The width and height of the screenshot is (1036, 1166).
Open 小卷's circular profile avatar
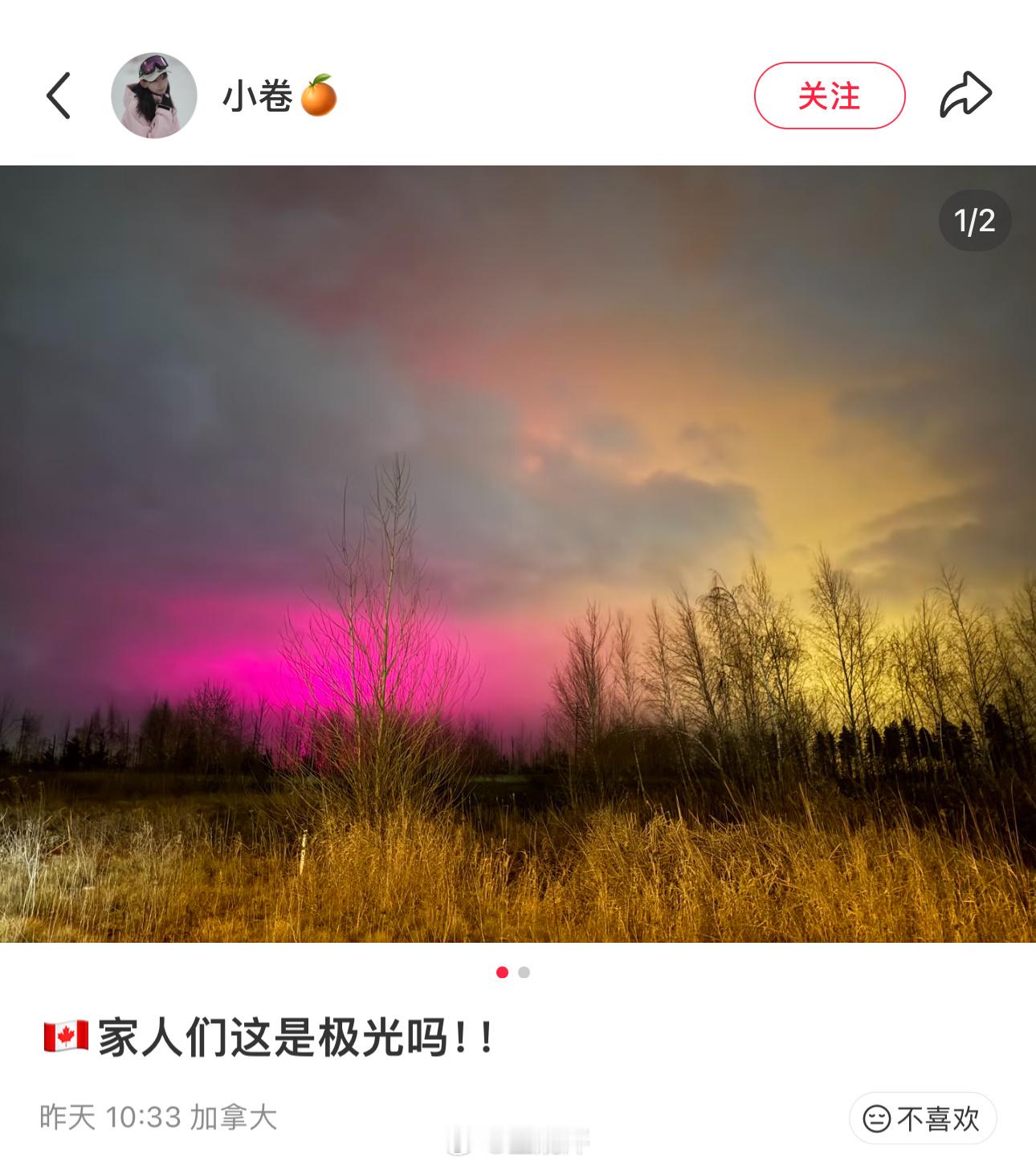pos(154,93)
